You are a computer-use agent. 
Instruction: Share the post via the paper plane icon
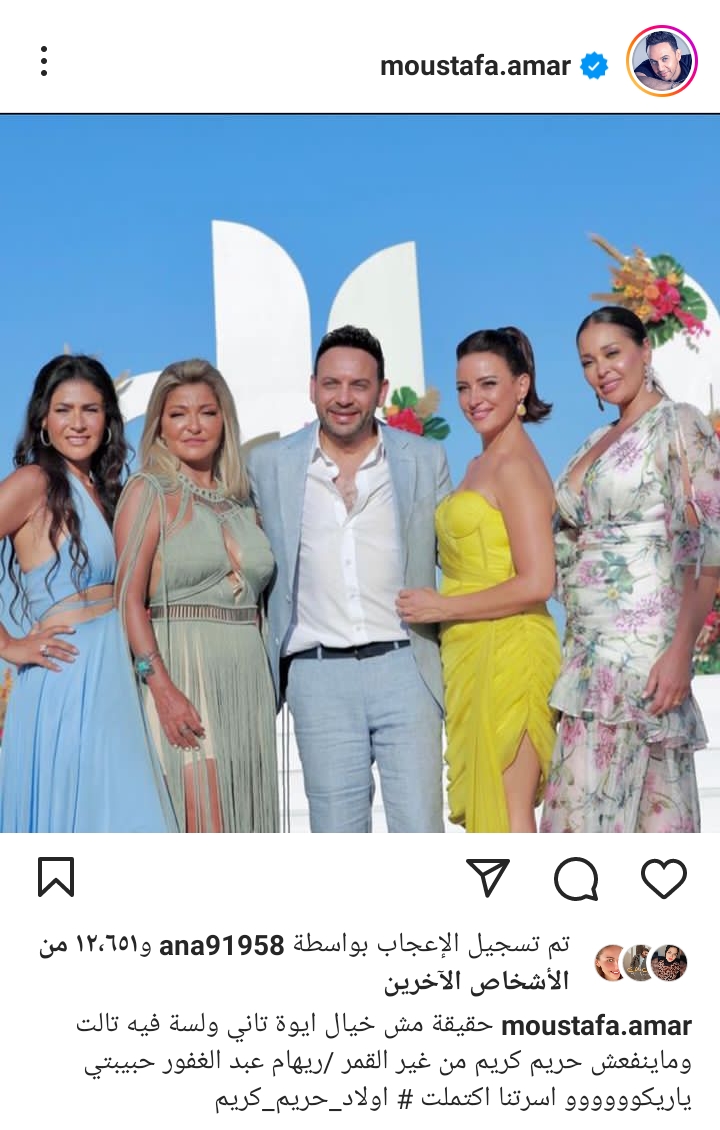click(489, 878)
